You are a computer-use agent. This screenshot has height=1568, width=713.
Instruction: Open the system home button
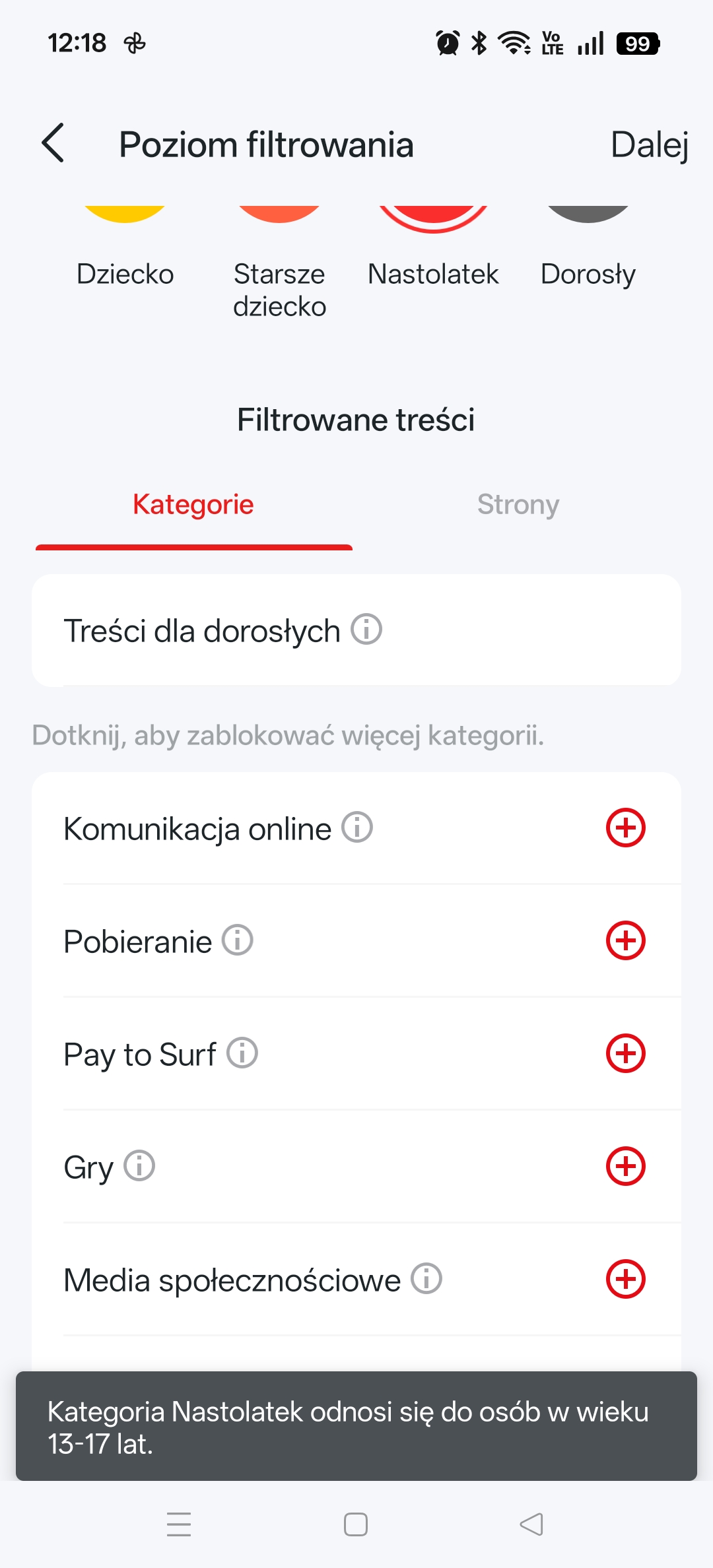(x=356, y=1524)
